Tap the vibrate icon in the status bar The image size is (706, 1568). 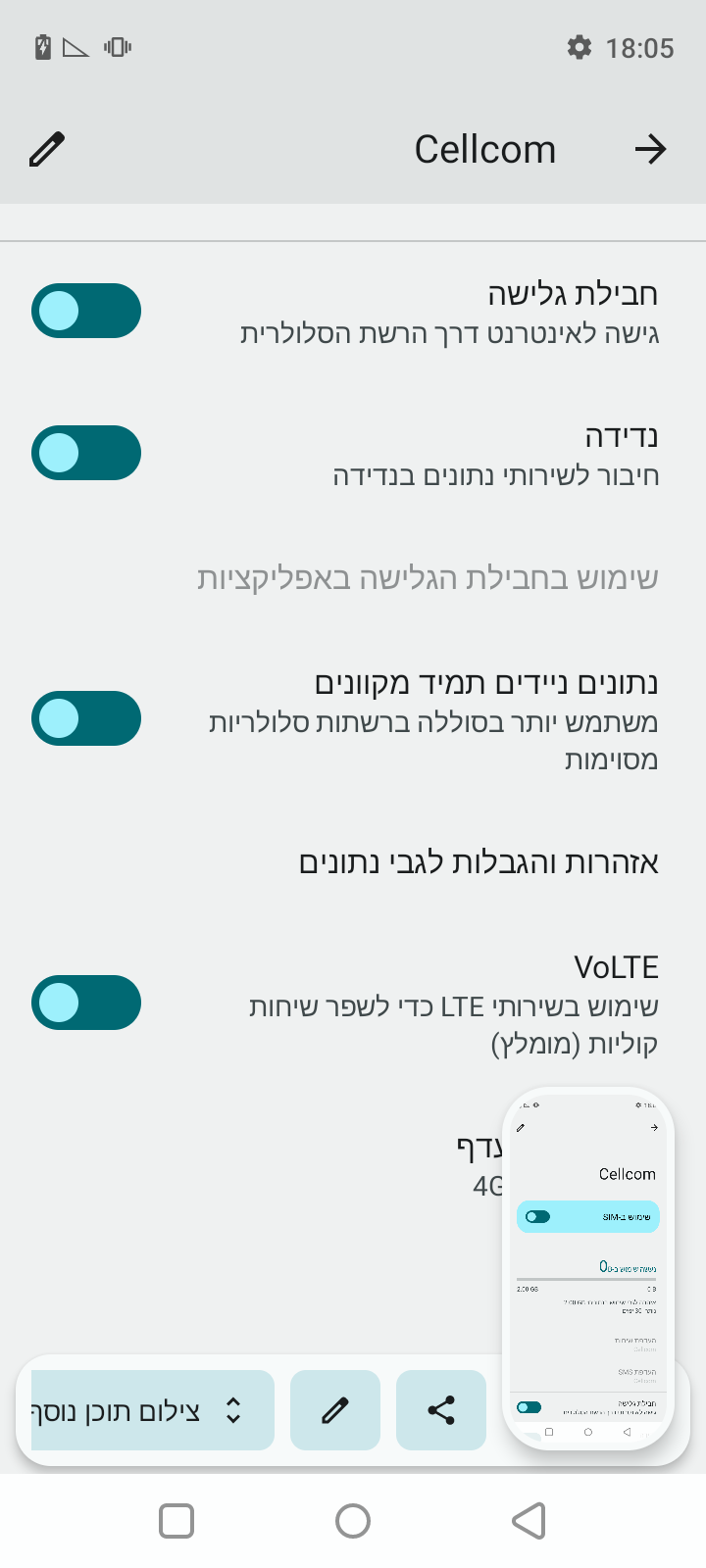tap(118, 46)
